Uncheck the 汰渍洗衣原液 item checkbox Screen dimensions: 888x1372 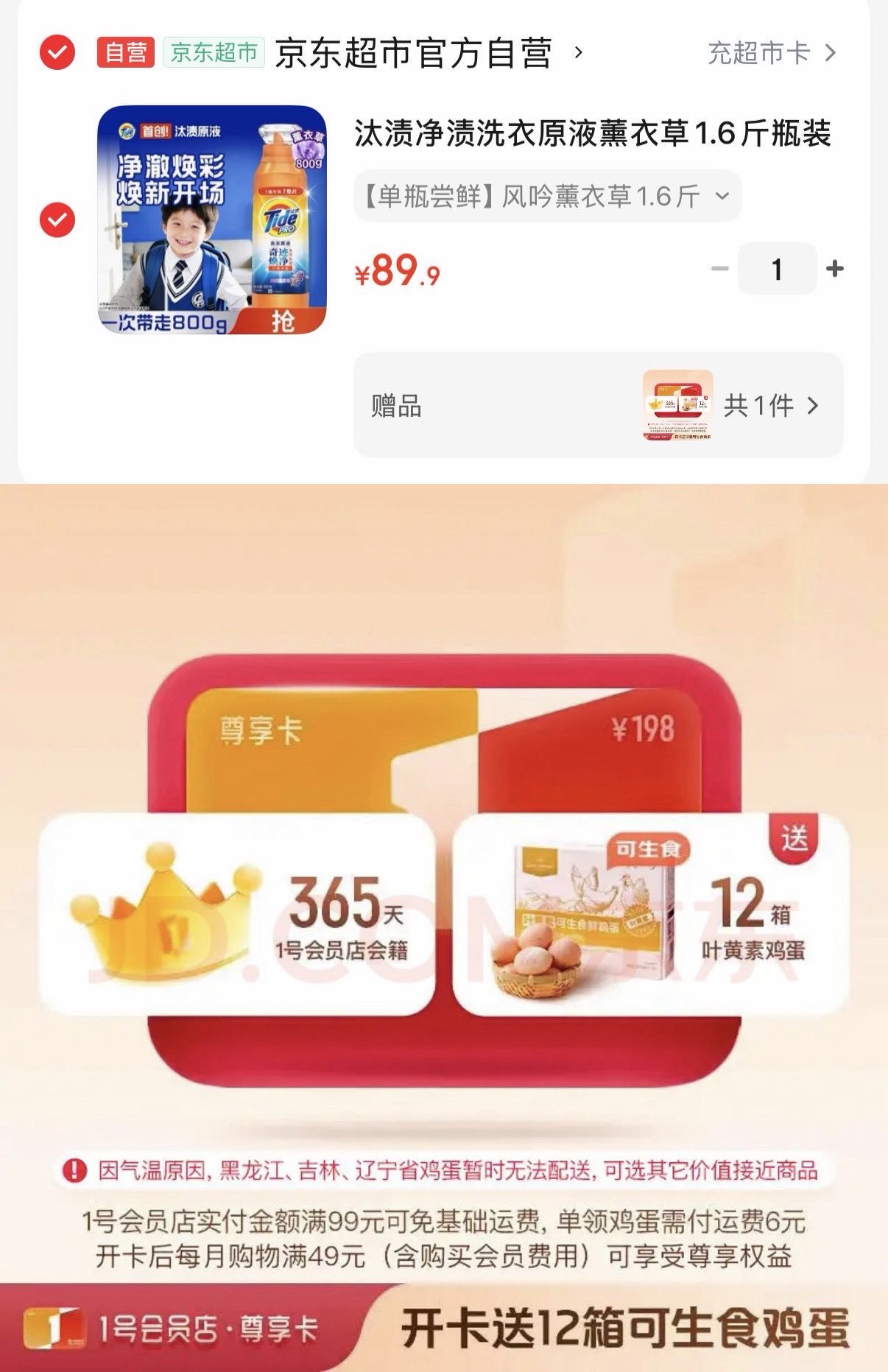point(57,219)
